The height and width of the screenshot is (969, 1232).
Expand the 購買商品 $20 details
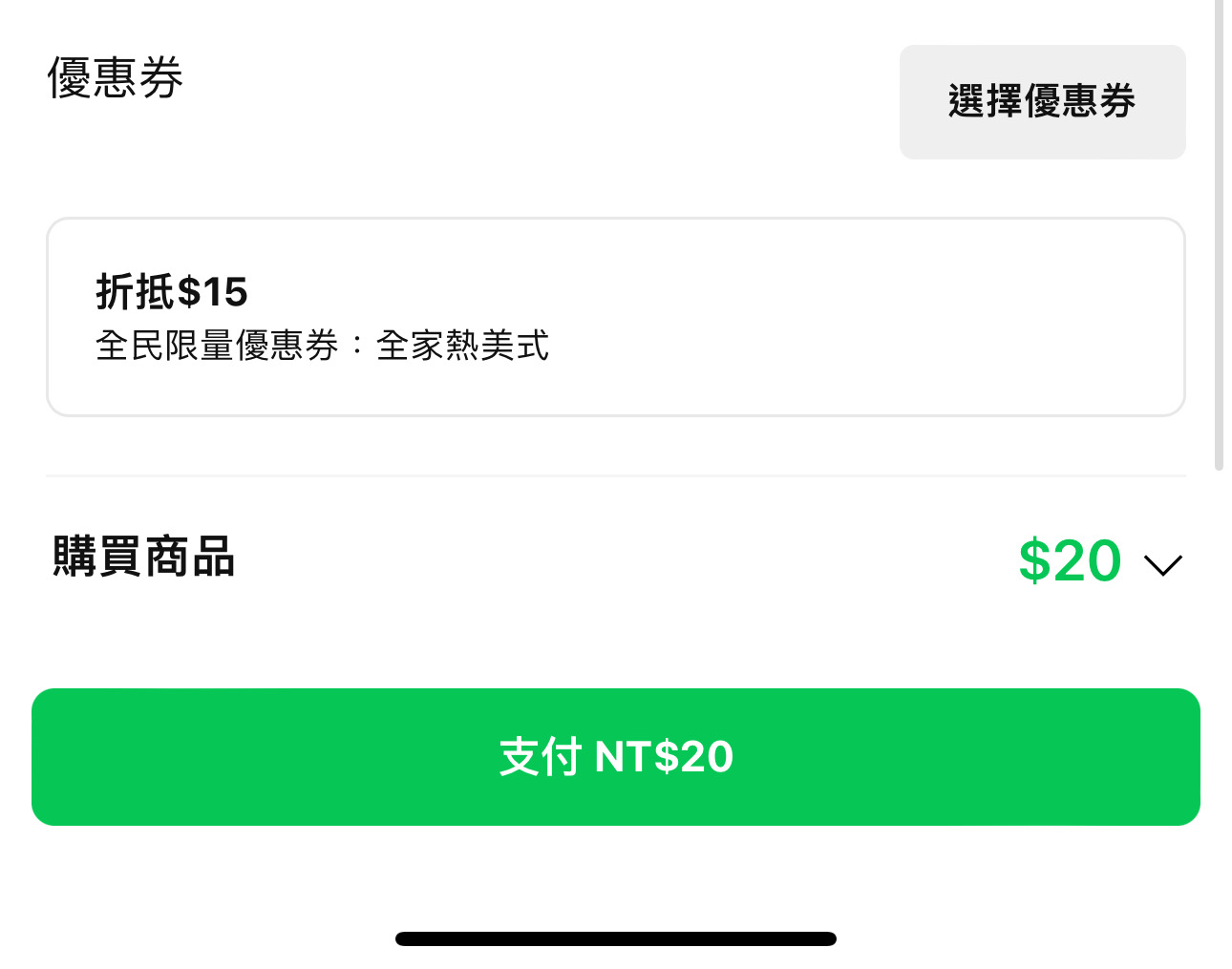[1162, 564]
